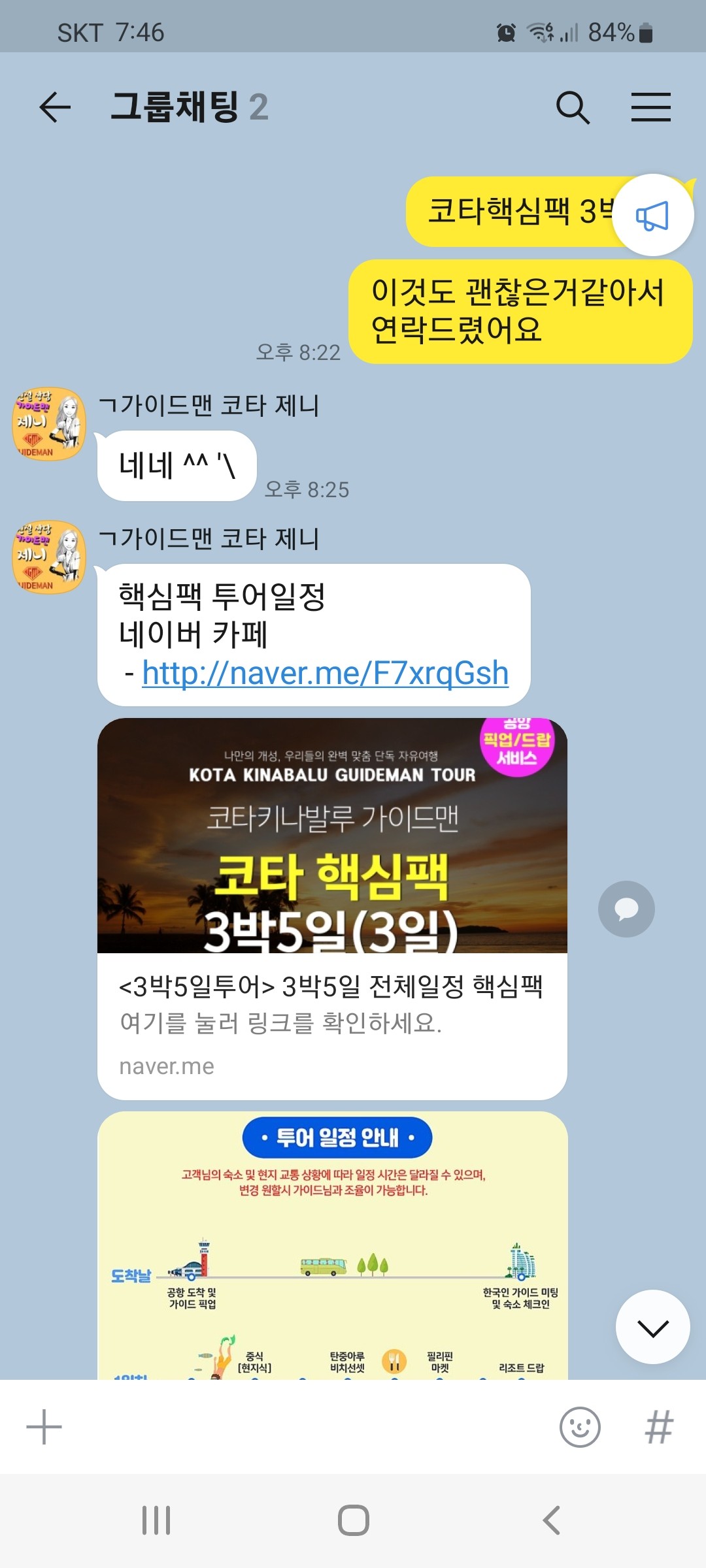The height and width of the screenshot is (1568, 706).
Task: Search within this chat room
Action: pos(573,107)
